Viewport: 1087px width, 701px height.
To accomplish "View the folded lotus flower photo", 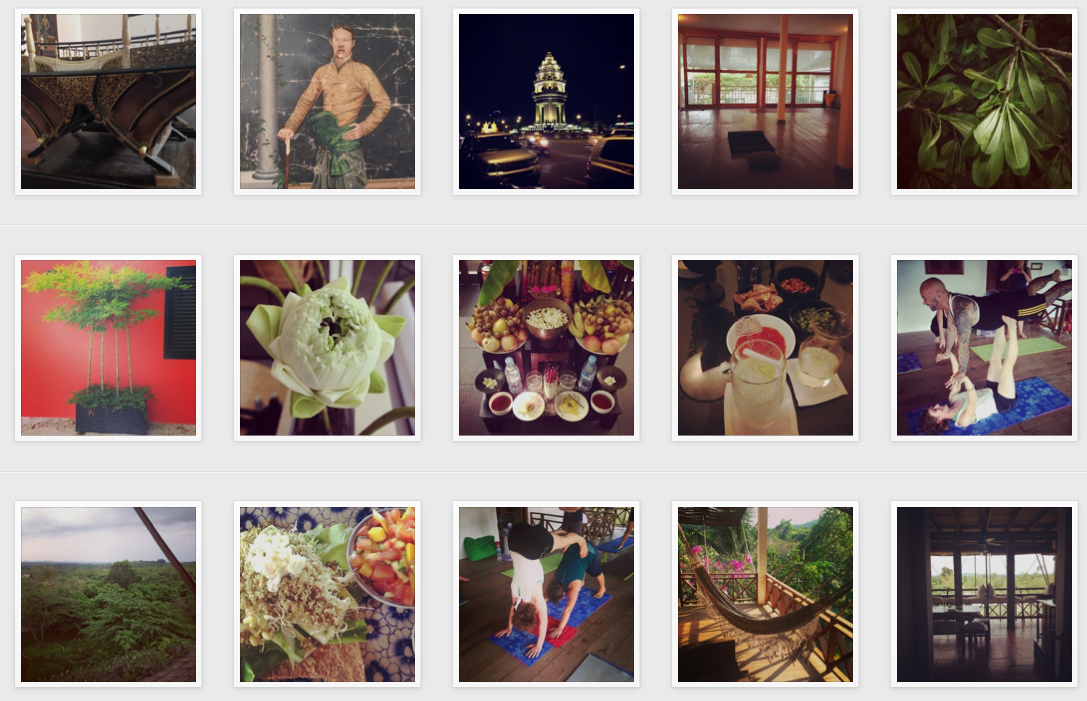I will (x=327, y=347).
